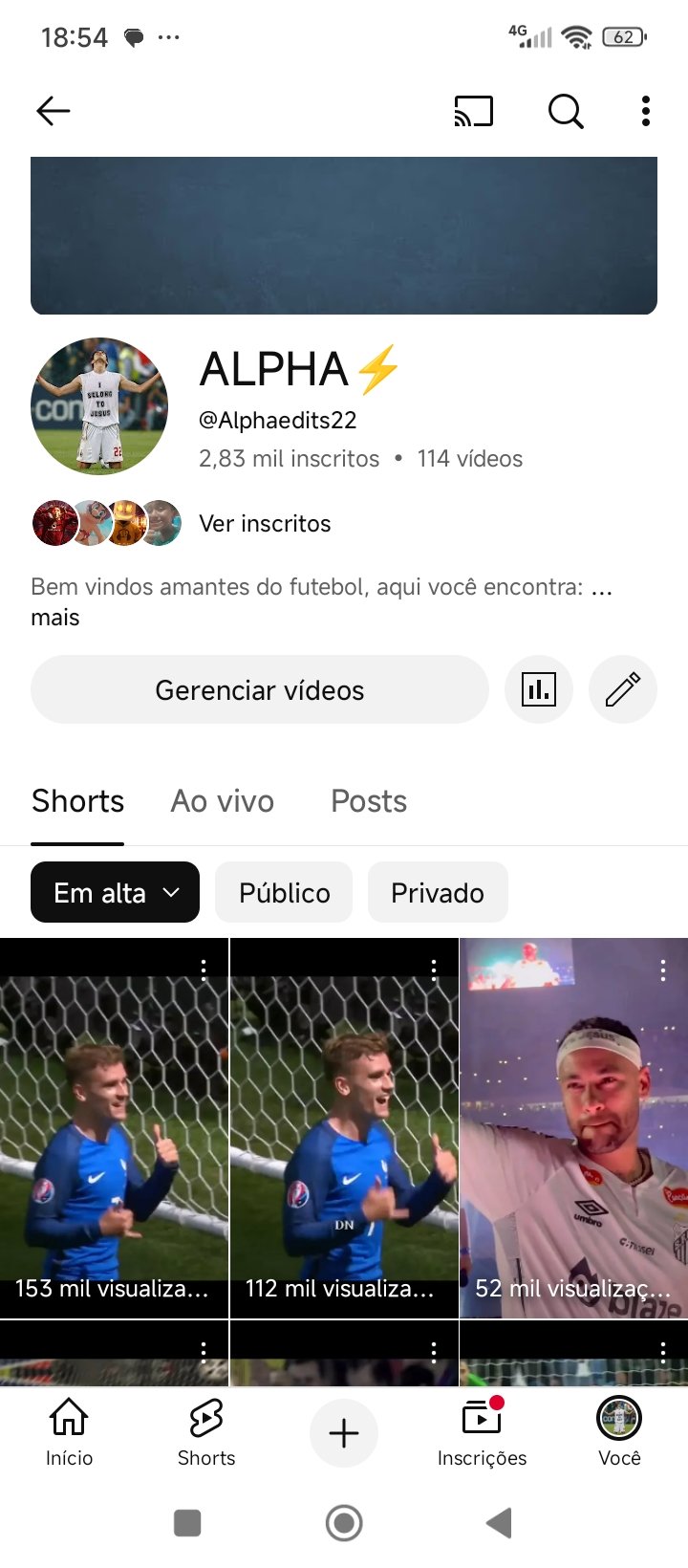This screenshot has width=688, height=1568.
Task: Open the channel analytics chart icon
Action: coord(539,689)
